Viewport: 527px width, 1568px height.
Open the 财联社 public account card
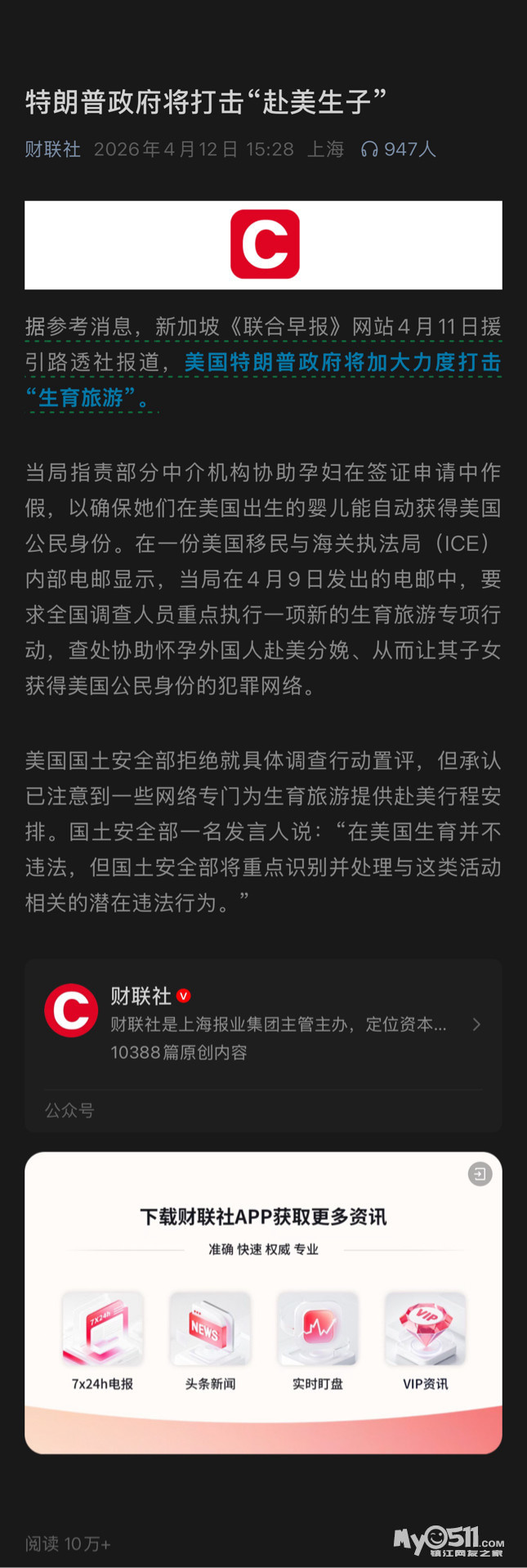coord(263,1024)
